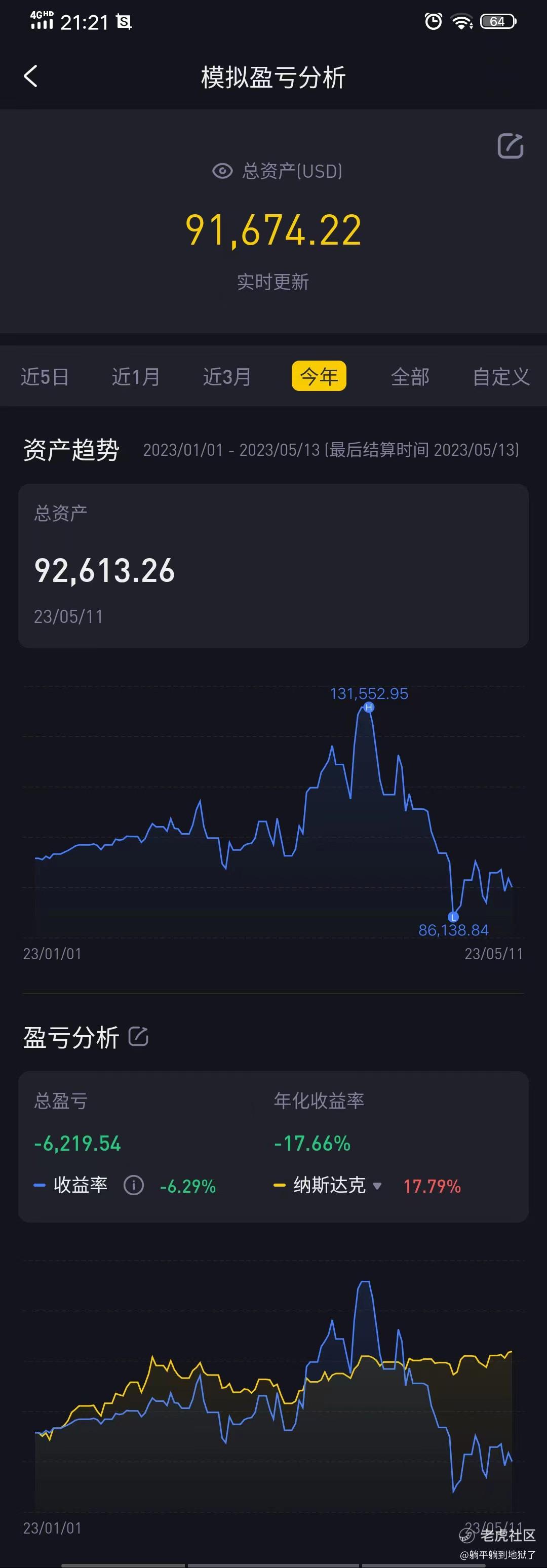Image resolution: width=547 pixels, height=1568 pixels.
Task: Show 全部 time range
Action: coord(410,377)
